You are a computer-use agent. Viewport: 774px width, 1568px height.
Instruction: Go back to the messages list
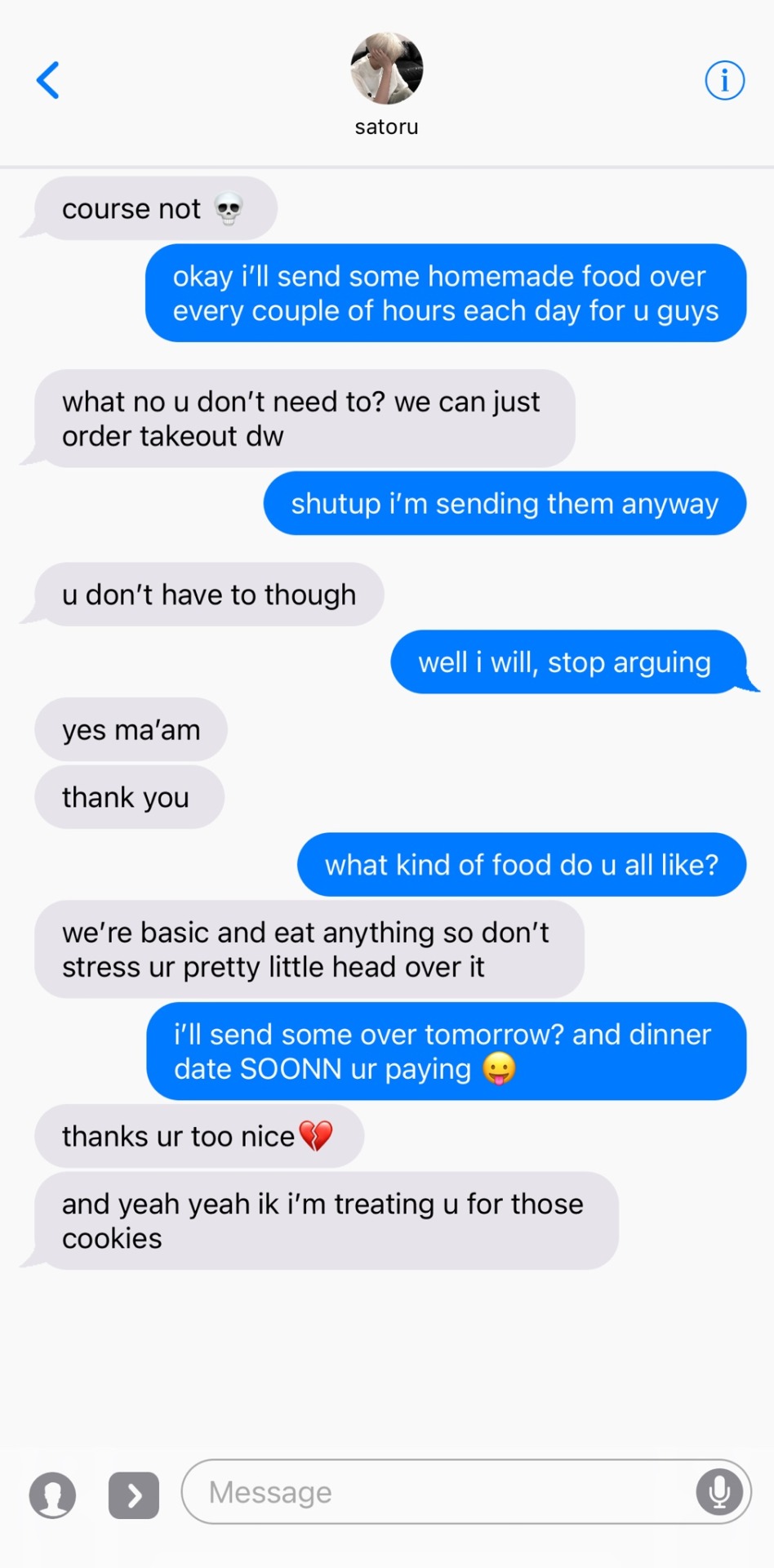point(48,80)
